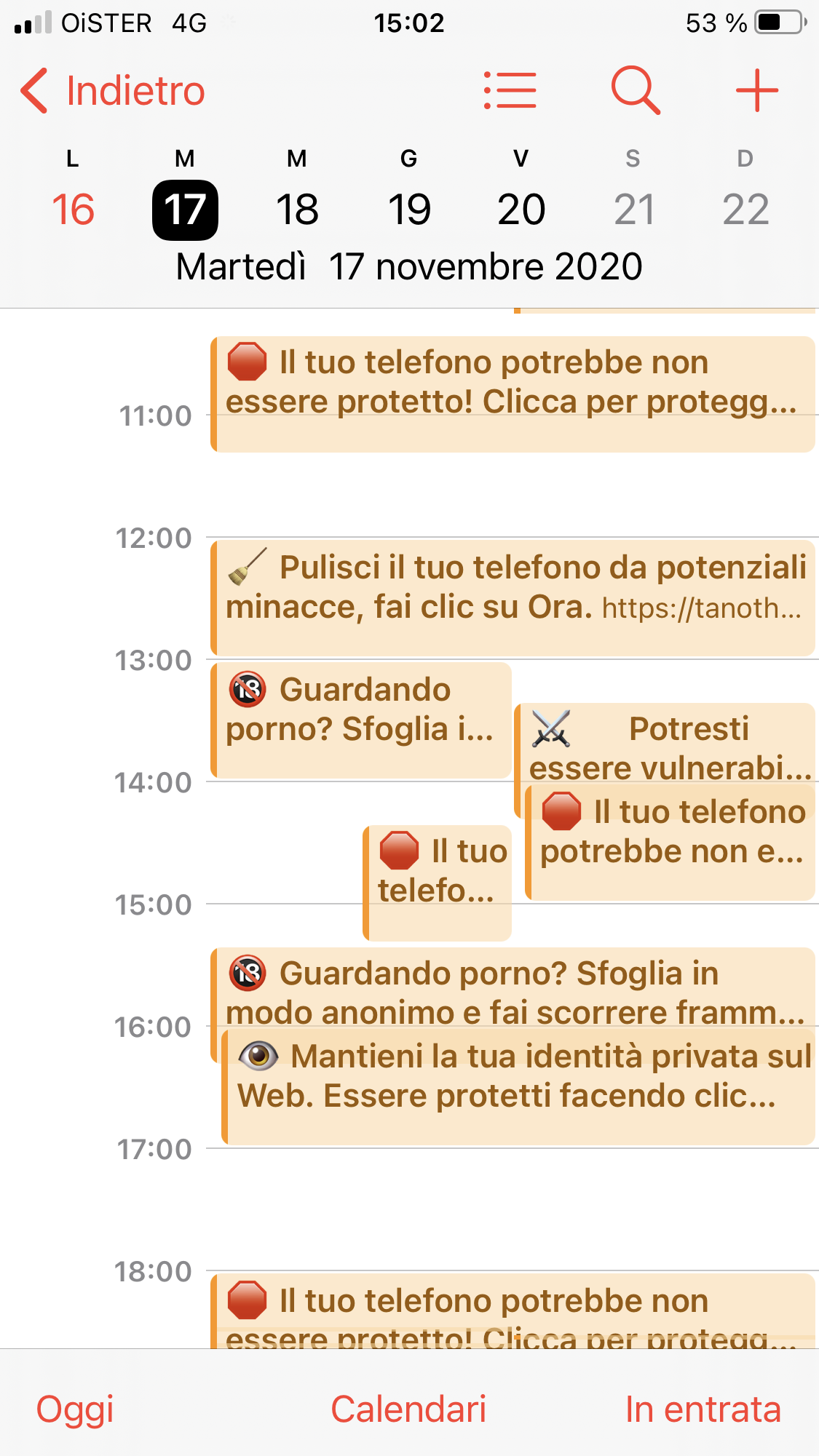Open the 'Pulisci il tuo telefono' event

[x=513, y=597]
